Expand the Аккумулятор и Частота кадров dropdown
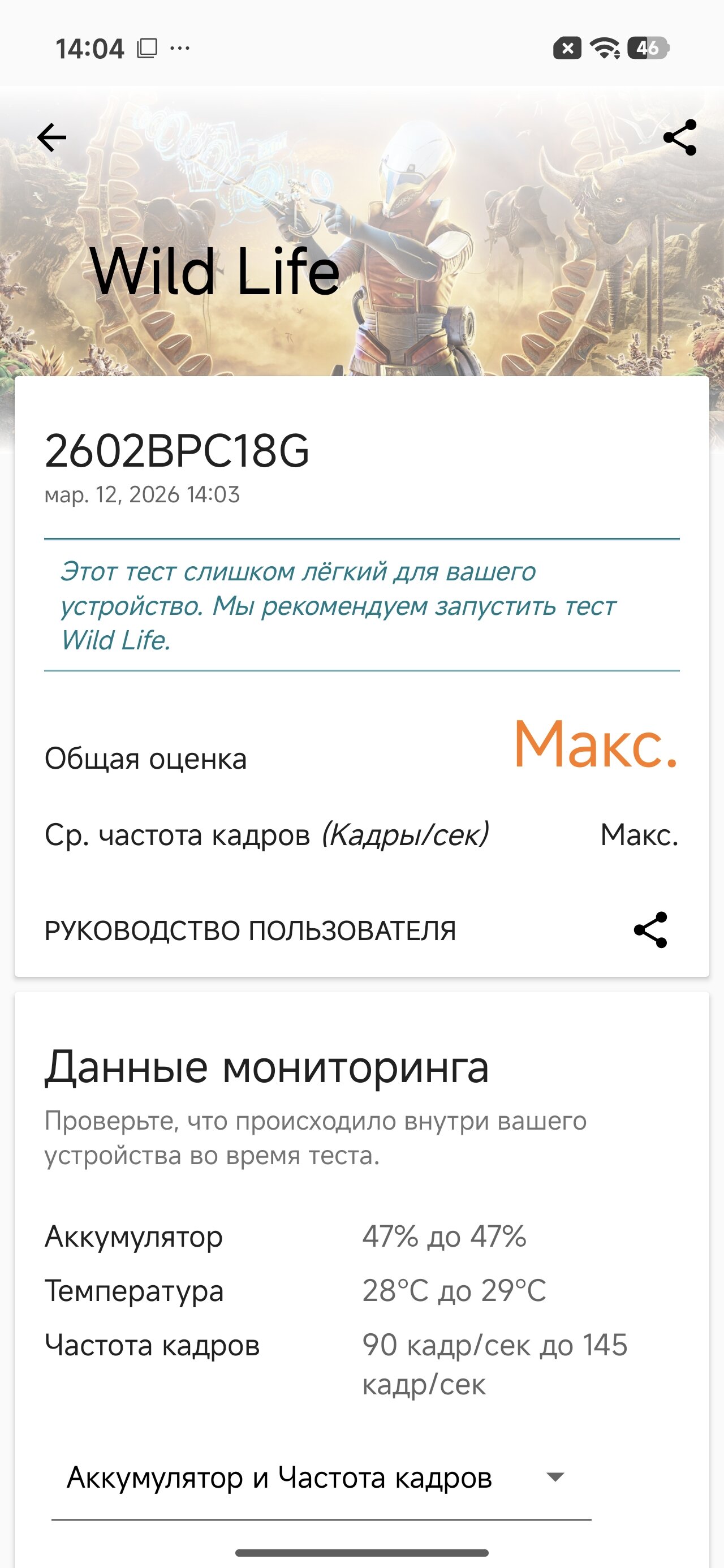The image size is (724, 1568). pos(321,1477)
